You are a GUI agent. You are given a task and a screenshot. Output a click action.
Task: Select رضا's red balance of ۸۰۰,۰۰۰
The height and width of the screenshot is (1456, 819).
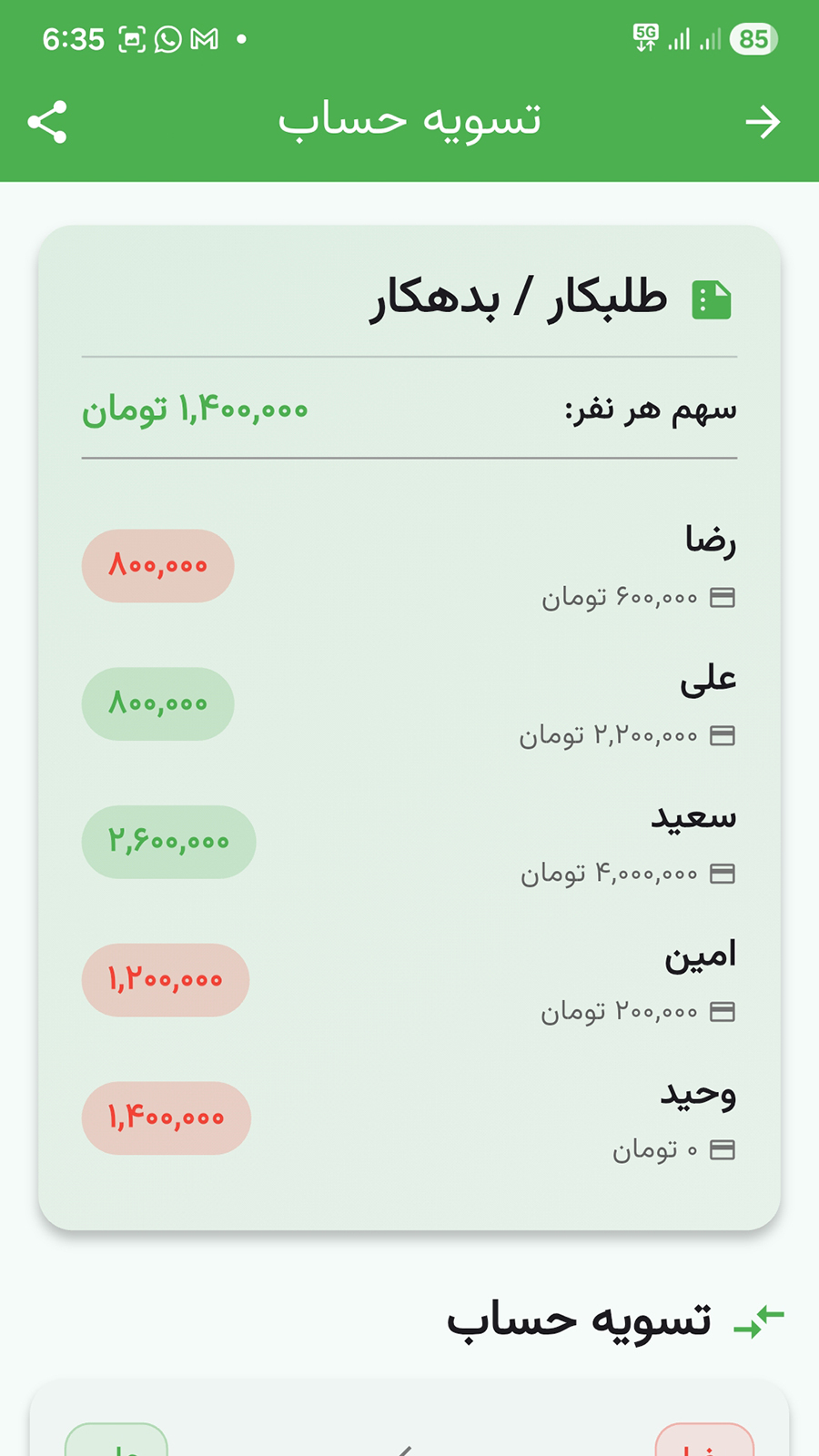[x=157, y=566]
